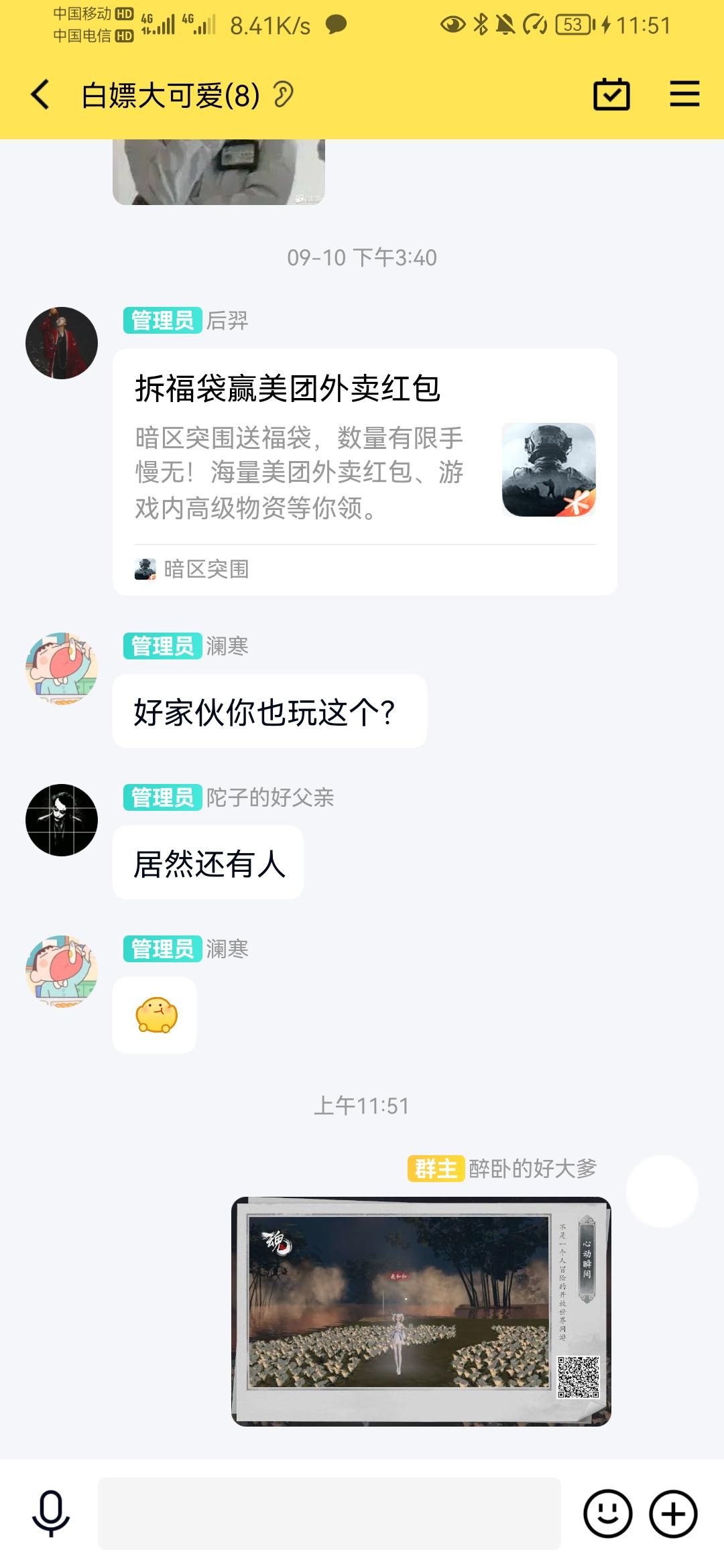View the game screenshot sent by 醉卧的好大爹
The image size is (724, 1568).
tap(421, 1311)
